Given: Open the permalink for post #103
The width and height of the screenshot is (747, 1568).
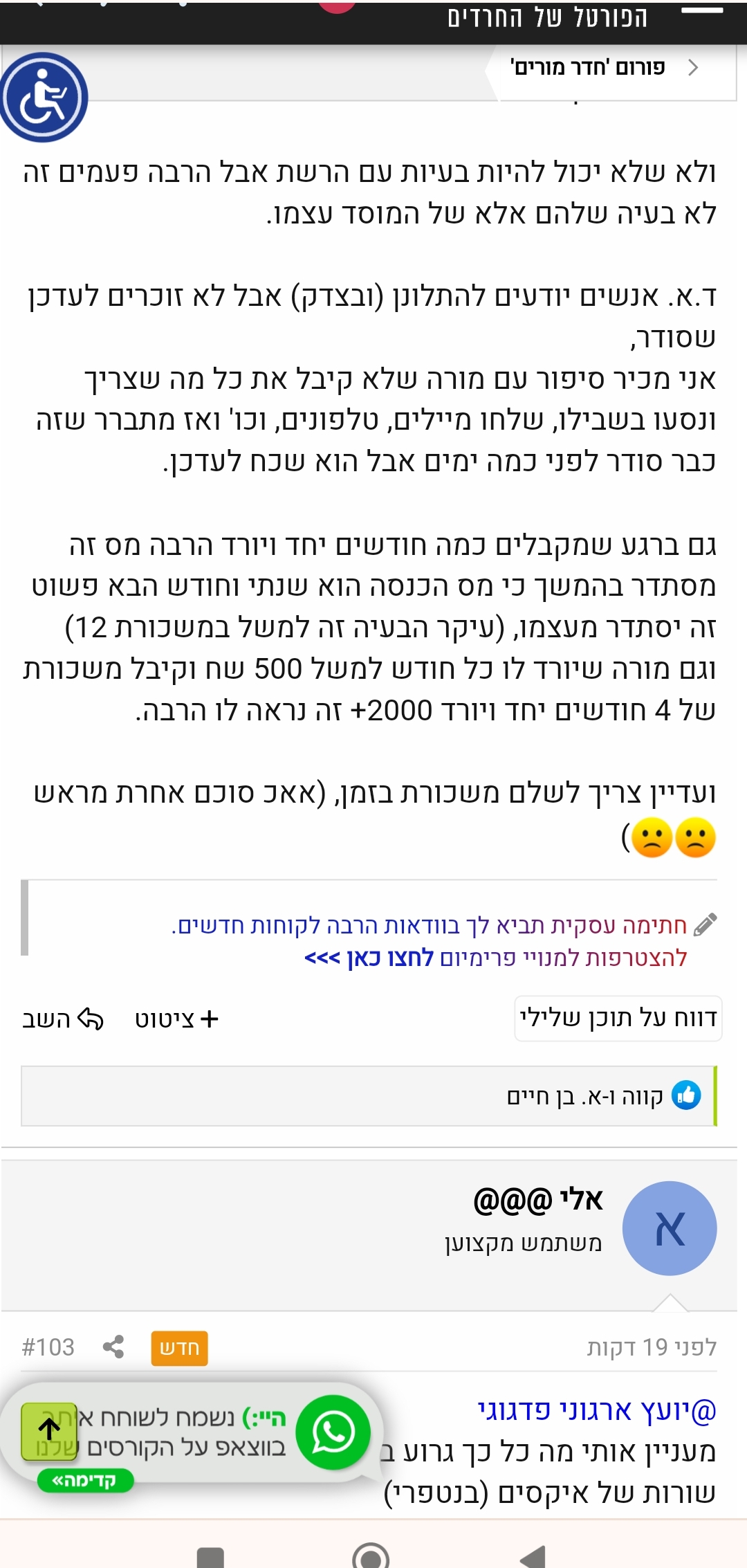Looking at the screenshot, I should point(48,1347).
